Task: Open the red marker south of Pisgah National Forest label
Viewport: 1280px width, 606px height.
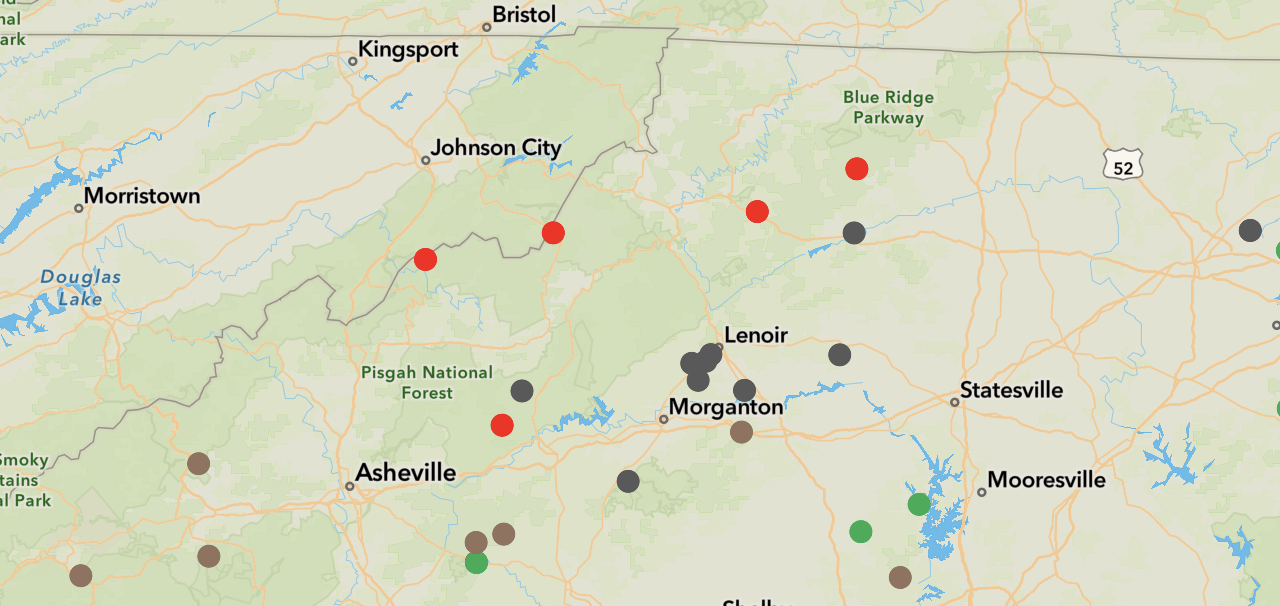Action: [x=502, y=425]
